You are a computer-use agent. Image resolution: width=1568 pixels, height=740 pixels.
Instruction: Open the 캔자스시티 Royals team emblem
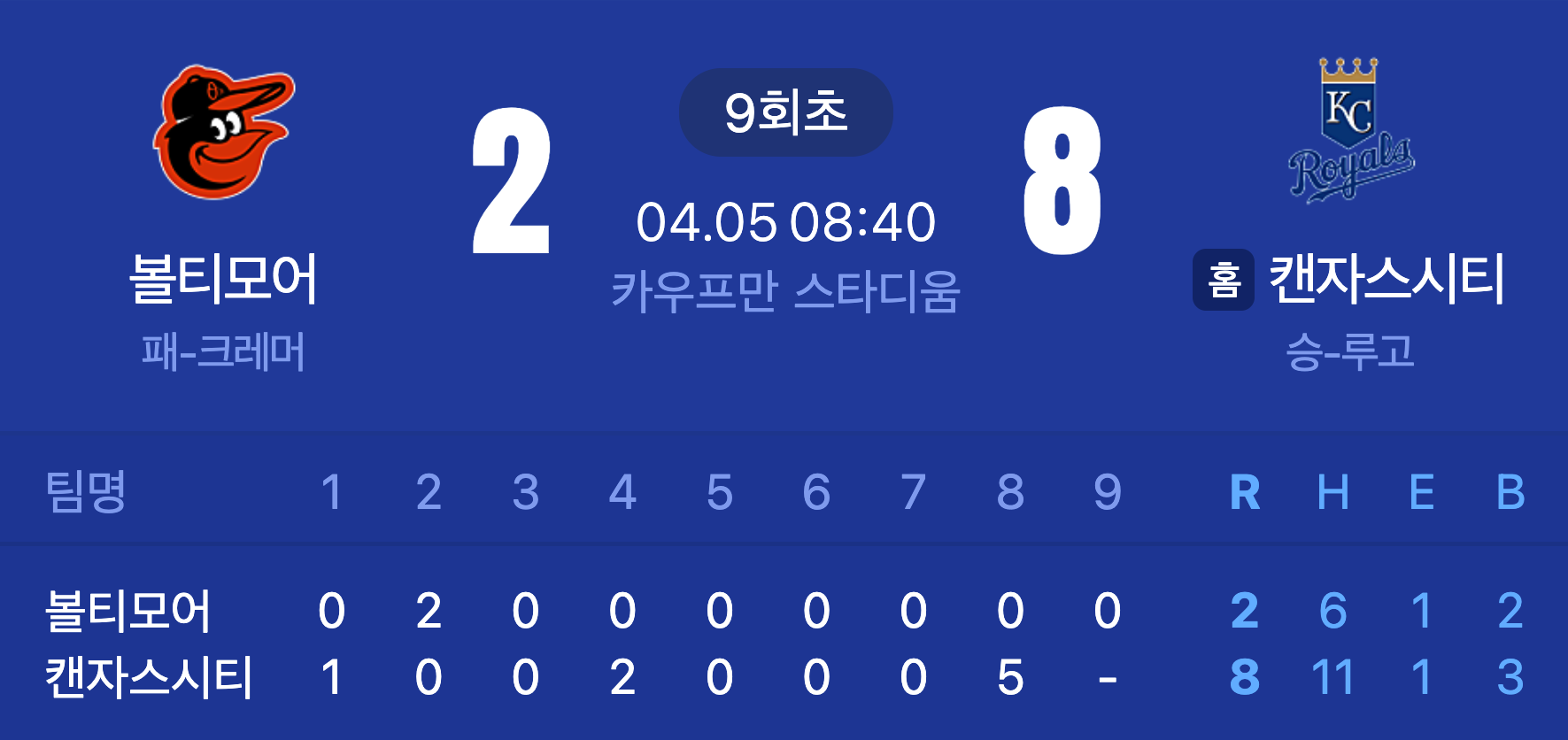coord(1350,130)
